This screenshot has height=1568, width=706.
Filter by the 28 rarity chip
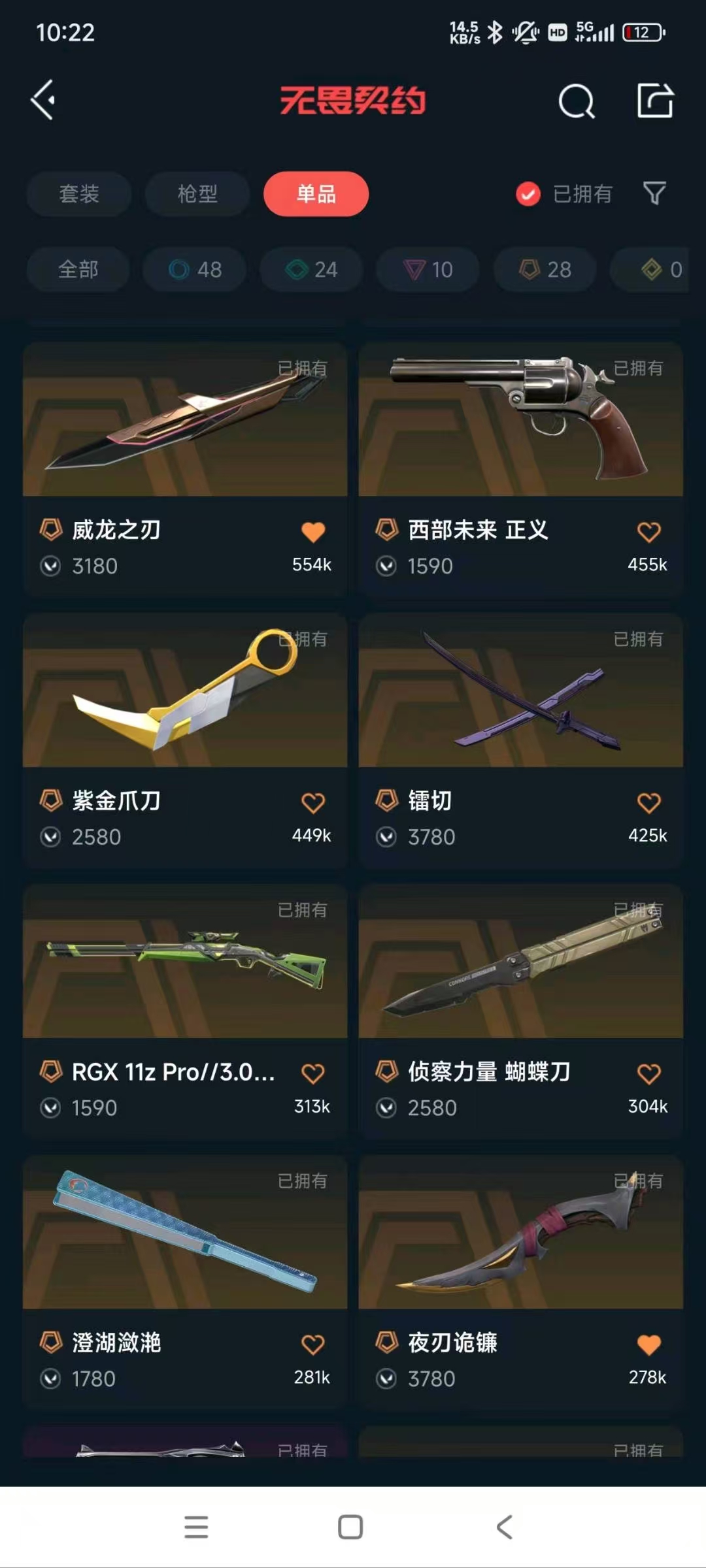tap(545, 269)
